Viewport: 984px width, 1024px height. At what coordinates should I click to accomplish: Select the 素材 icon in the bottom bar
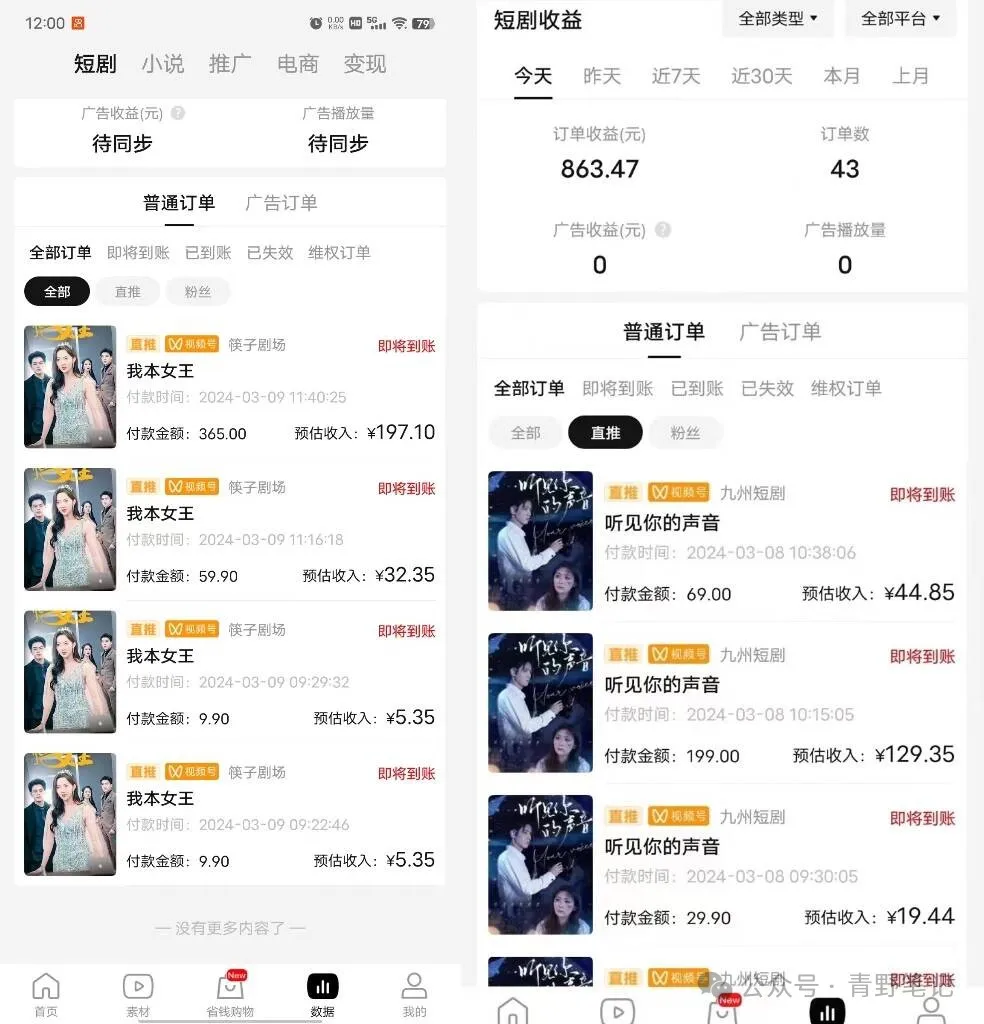(138, 994)
